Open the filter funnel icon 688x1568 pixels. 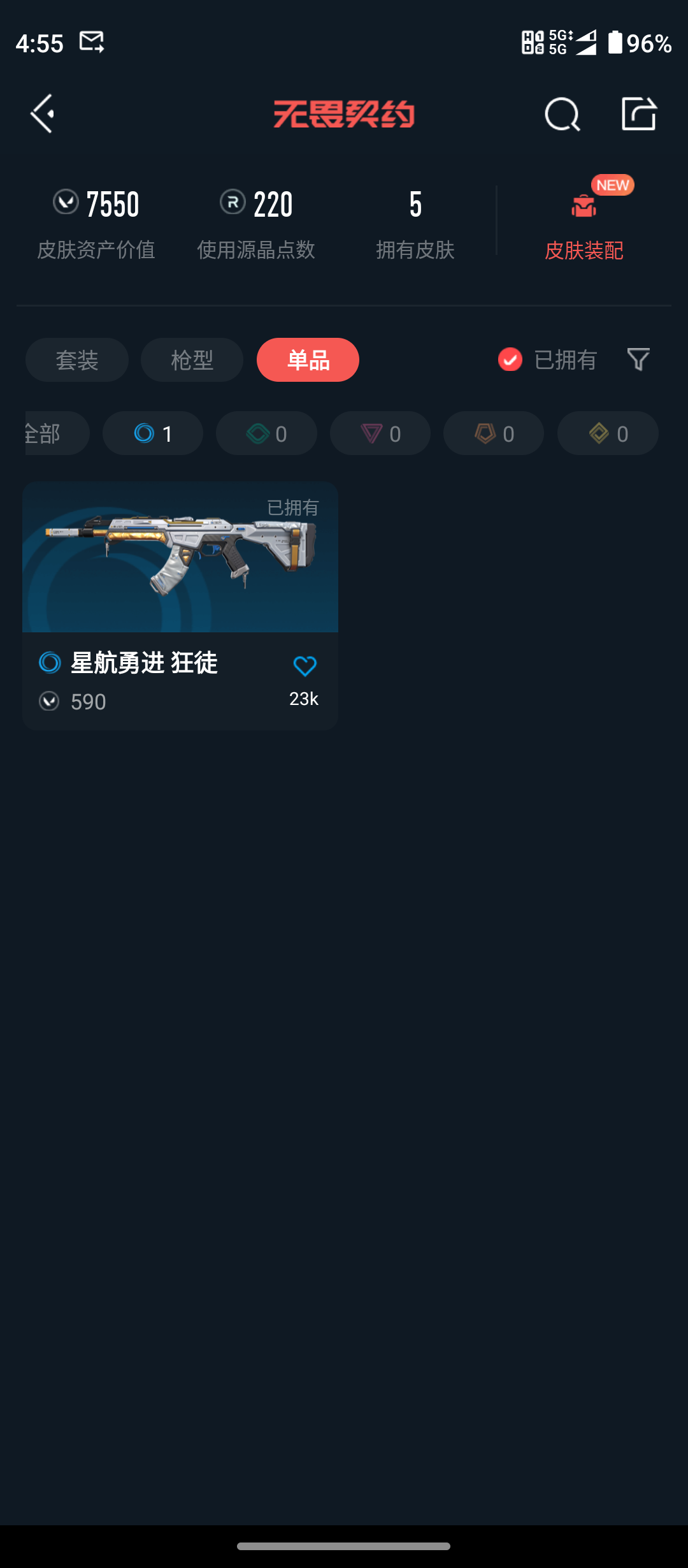[639, 360]
